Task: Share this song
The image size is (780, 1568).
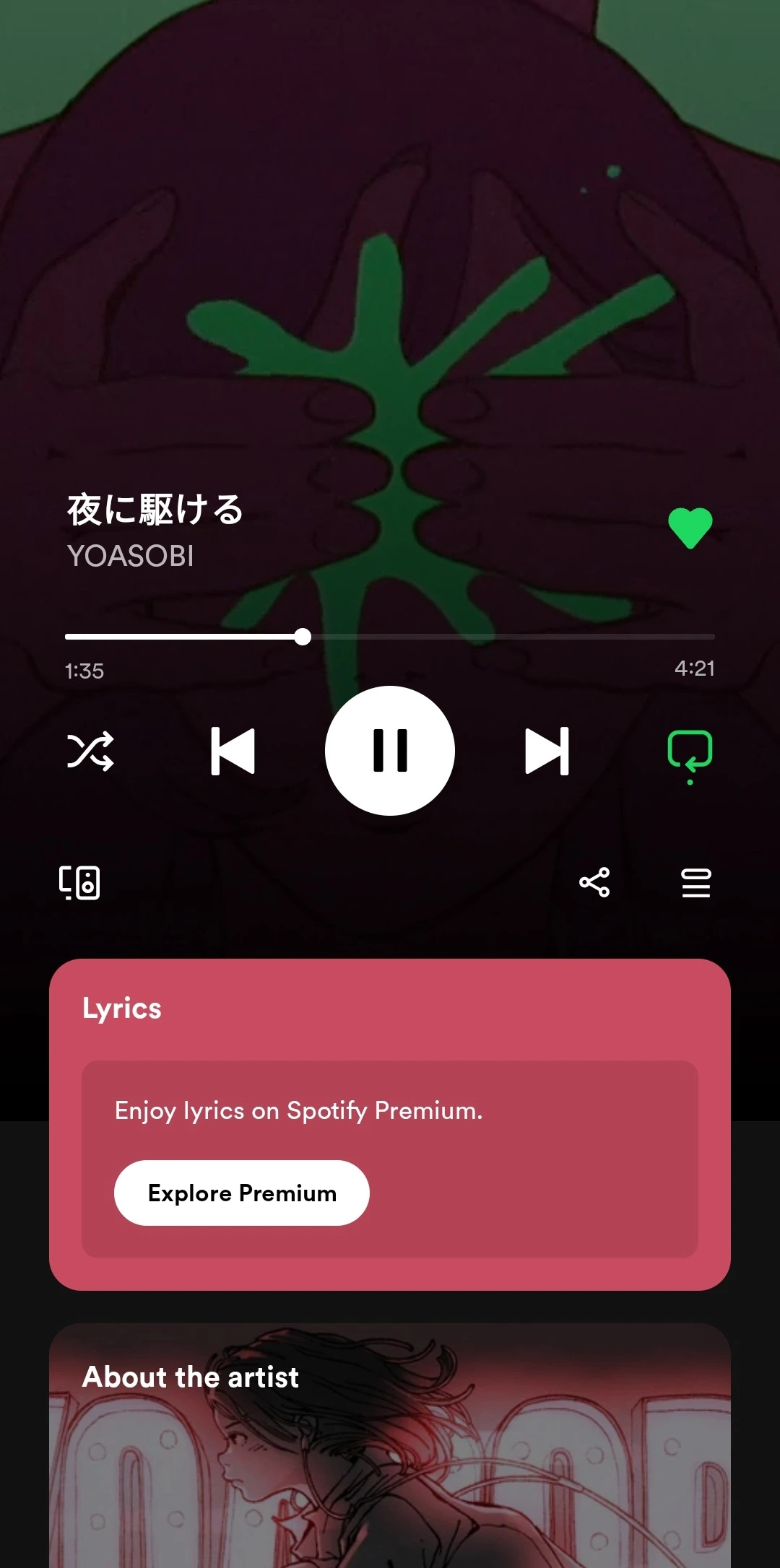Action: [594, 882]
